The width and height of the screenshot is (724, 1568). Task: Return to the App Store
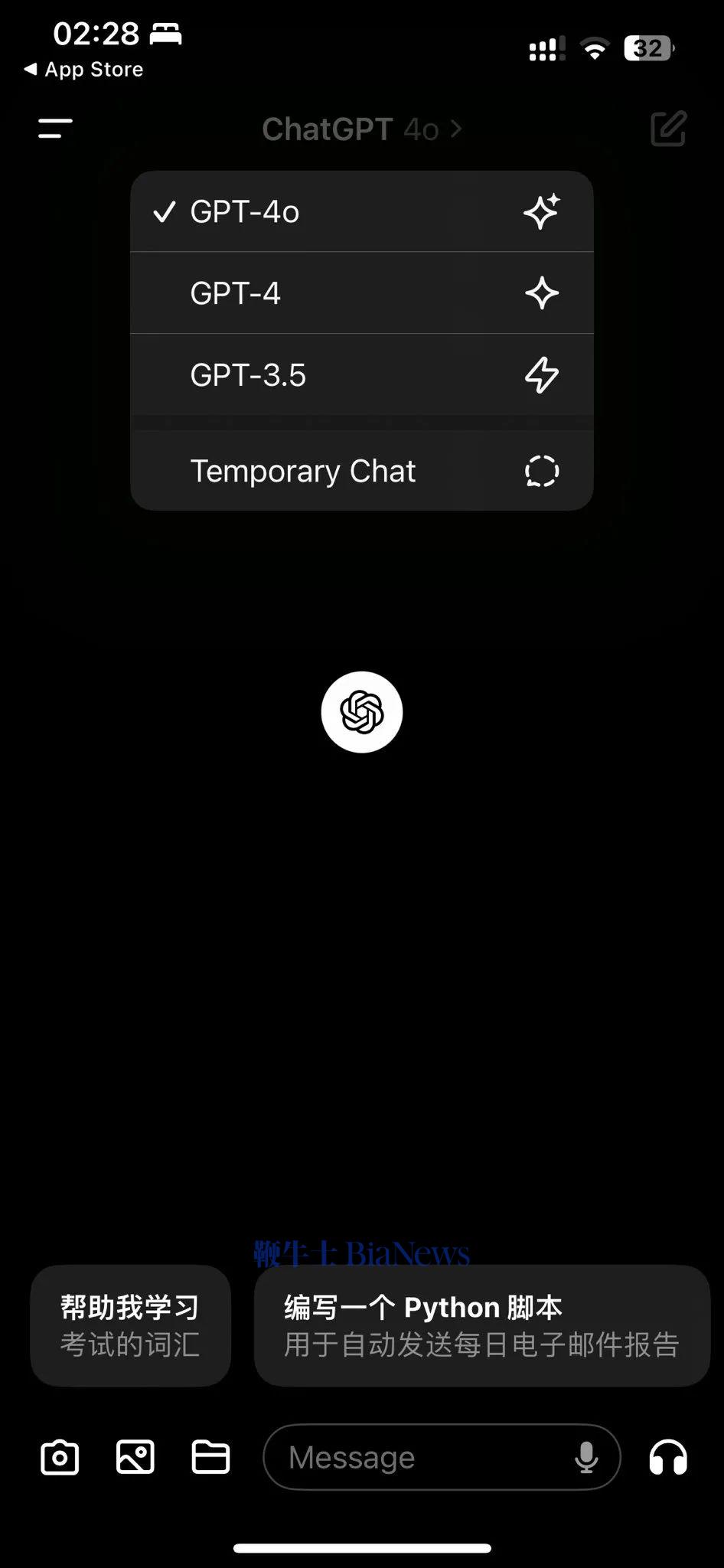[84, 70]
